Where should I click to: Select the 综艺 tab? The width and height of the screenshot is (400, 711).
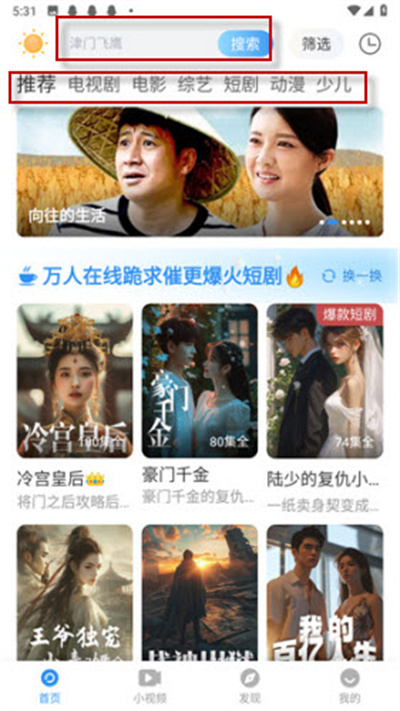tap(195, 85)
